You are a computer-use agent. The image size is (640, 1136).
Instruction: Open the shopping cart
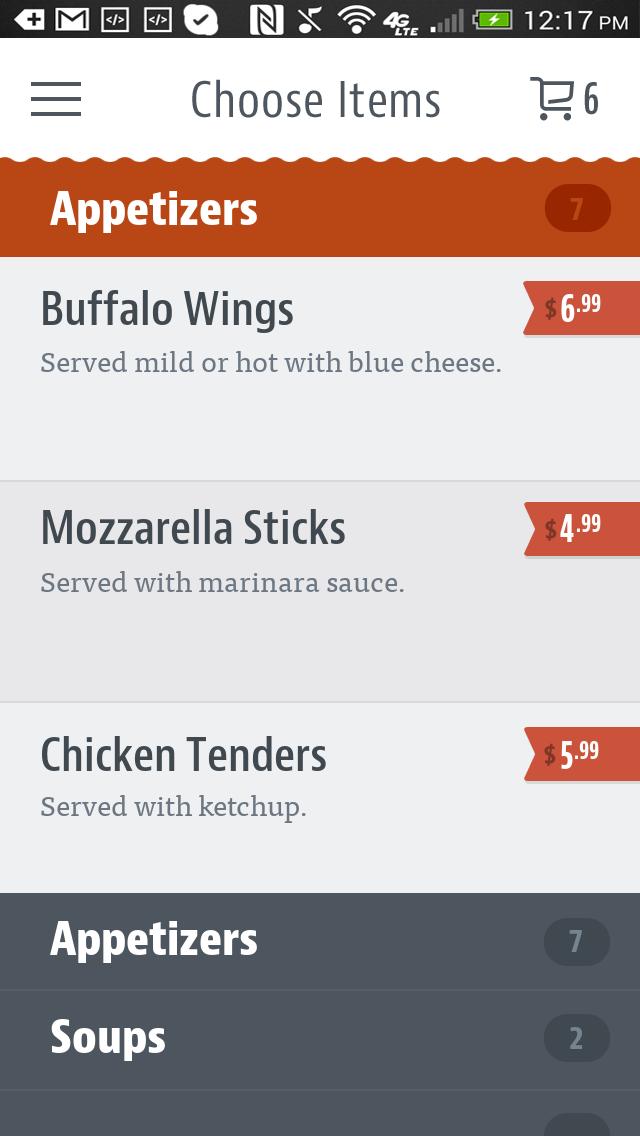tap(563, 99)
